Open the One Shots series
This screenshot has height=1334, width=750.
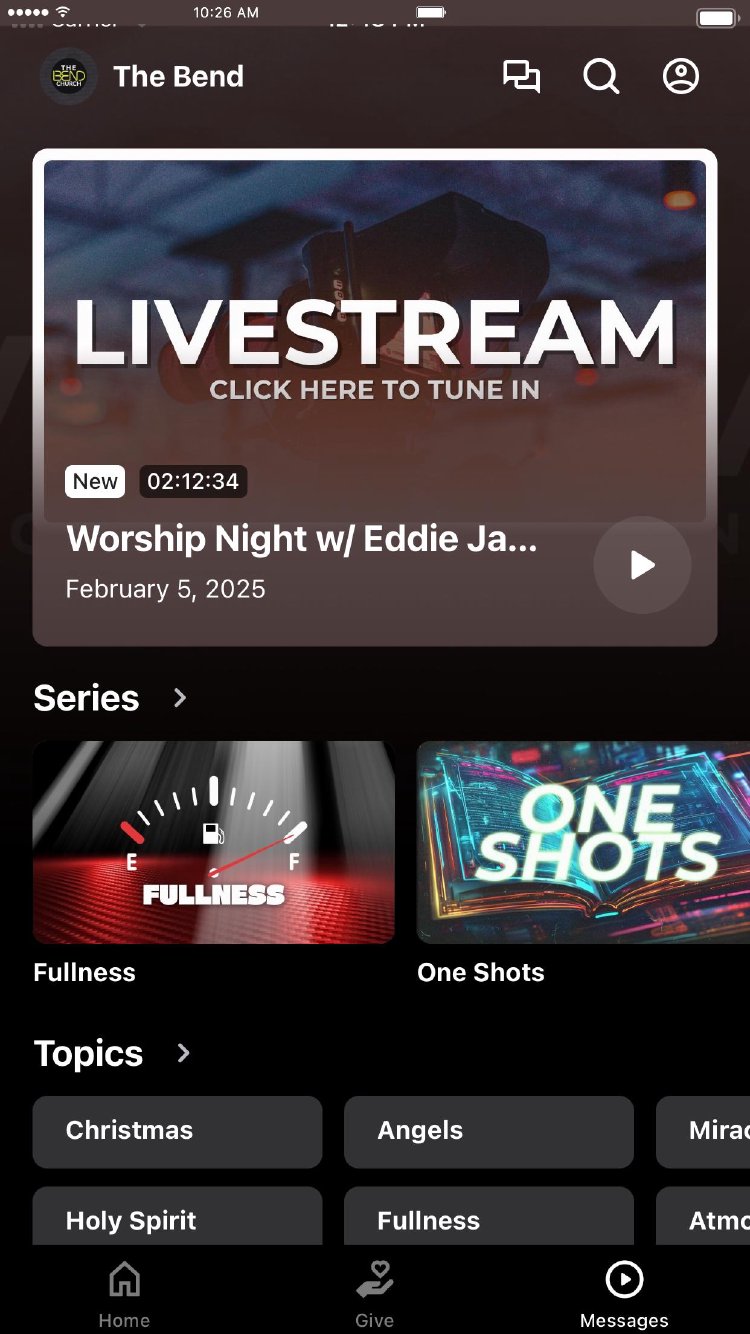point(583,842)
